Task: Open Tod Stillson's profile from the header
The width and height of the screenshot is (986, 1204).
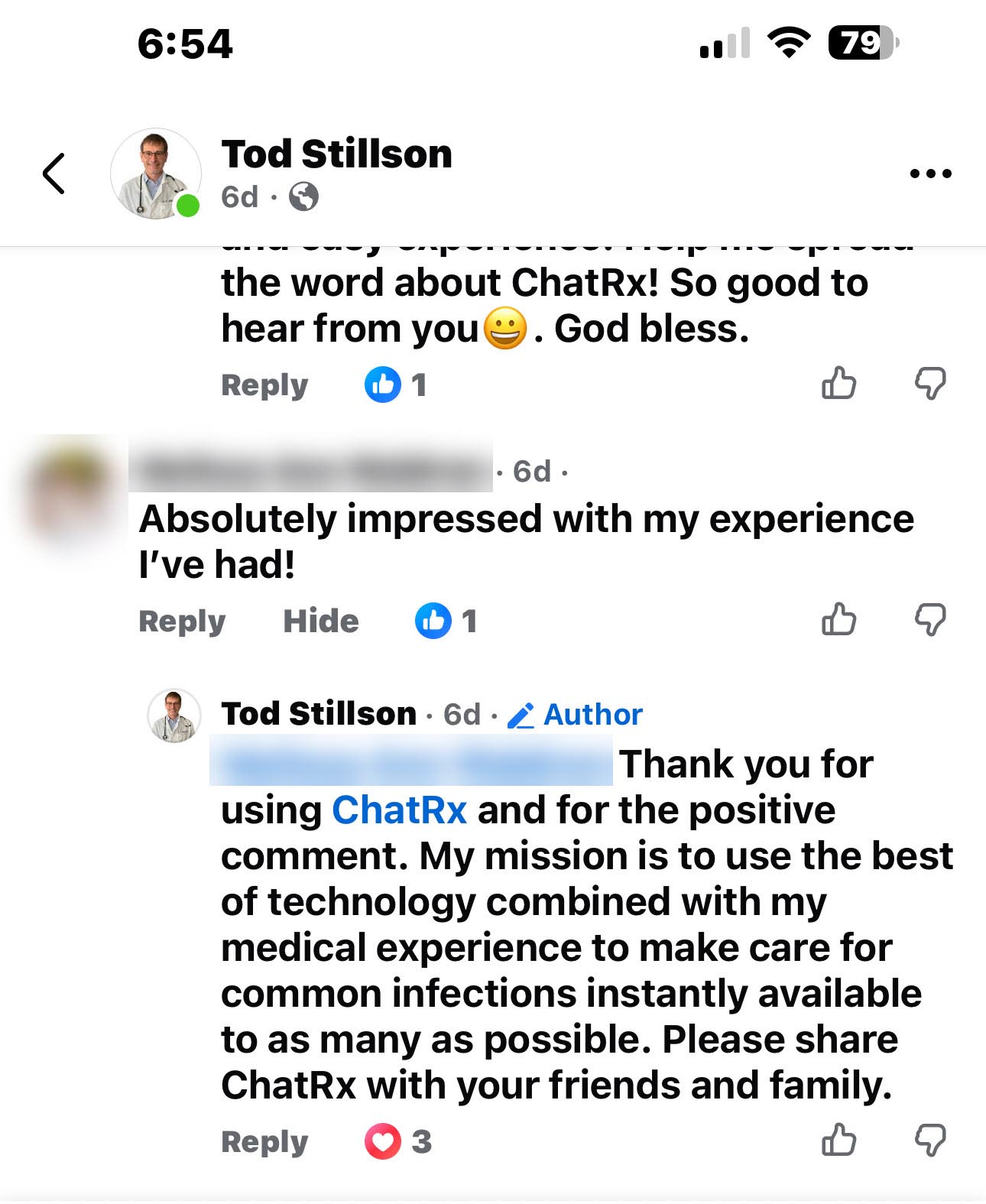Action: (336, 154)
